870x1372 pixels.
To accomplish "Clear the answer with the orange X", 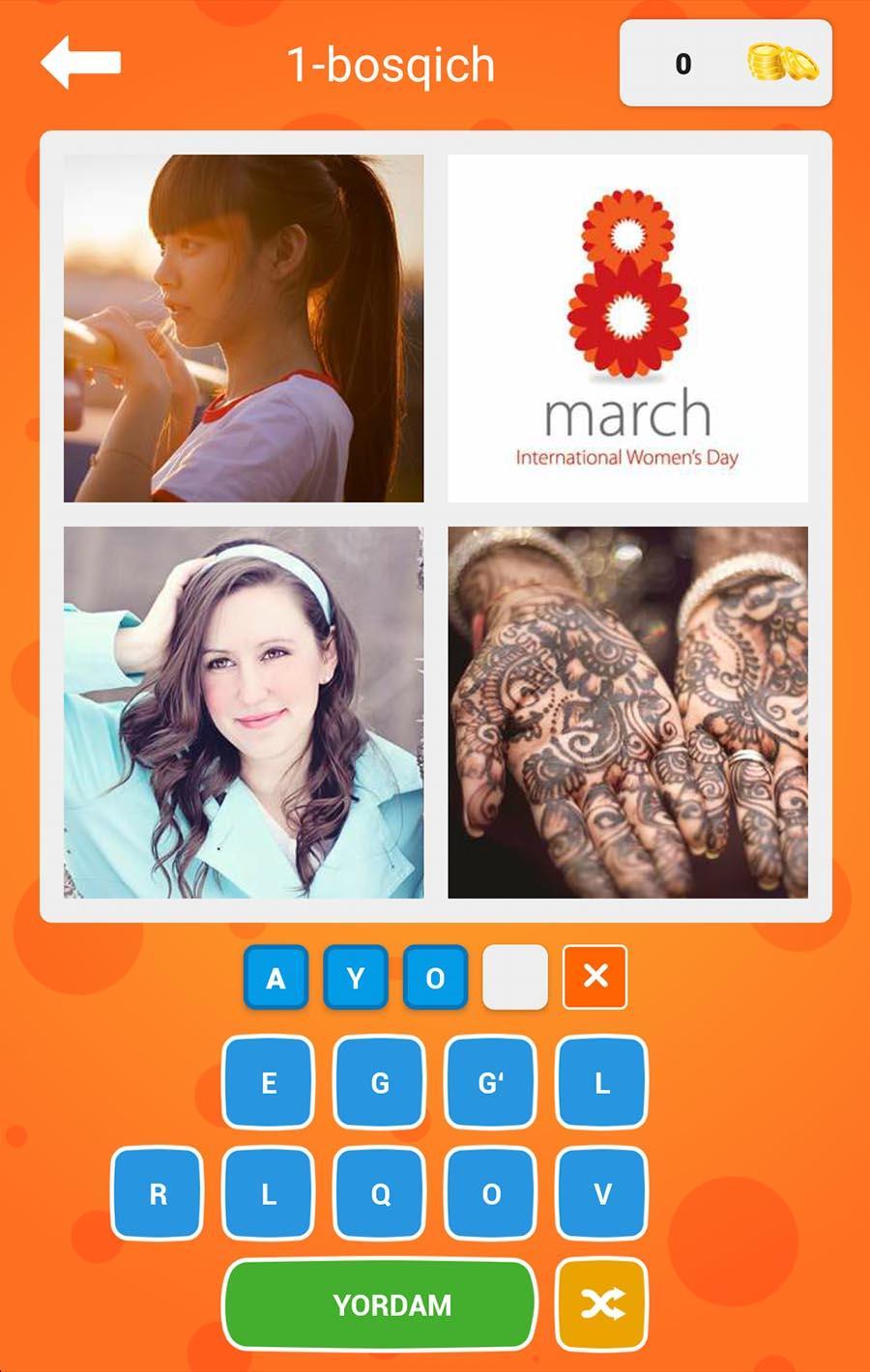I will (594, 977).
